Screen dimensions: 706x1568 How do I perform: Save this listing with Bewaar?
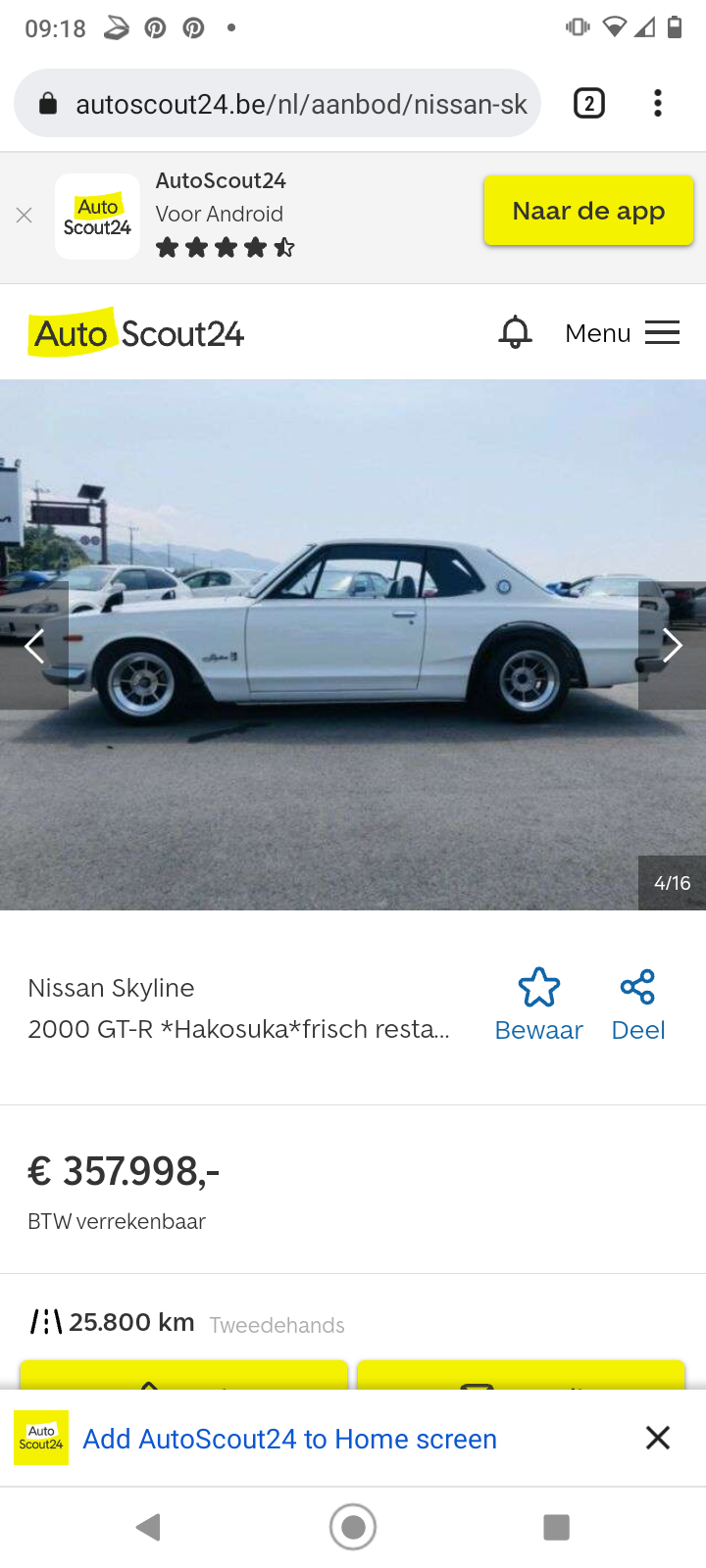538,1004
